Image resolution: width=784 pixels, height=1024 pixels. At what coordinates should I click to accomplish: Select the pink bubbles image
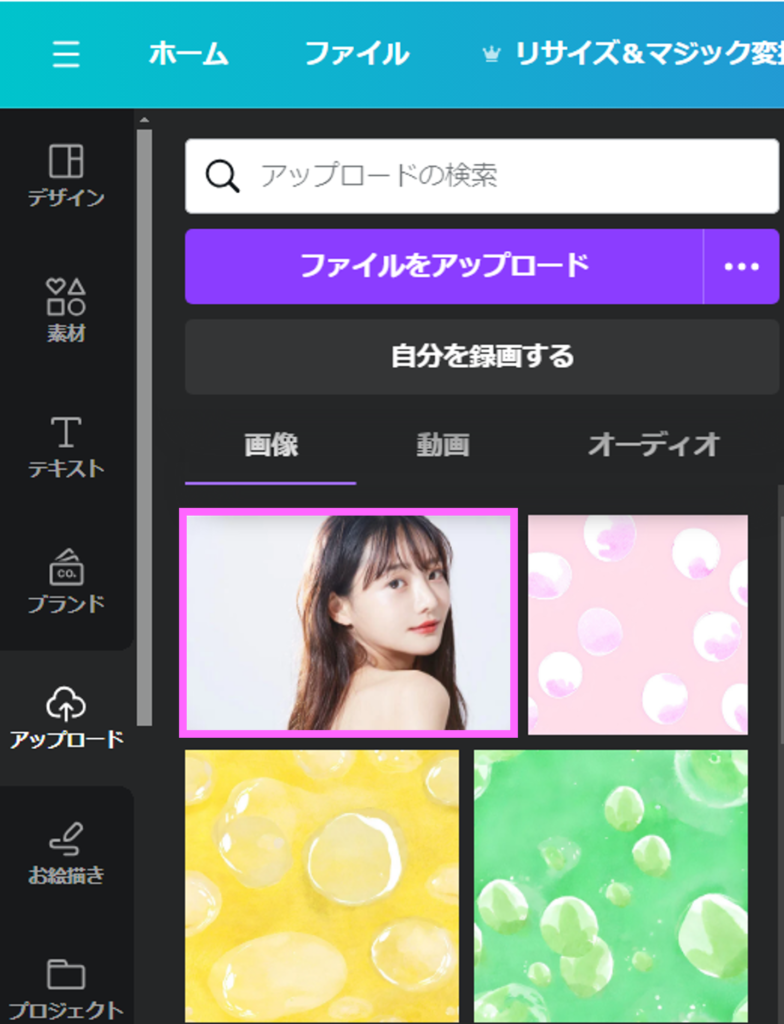tap(637, 624)
